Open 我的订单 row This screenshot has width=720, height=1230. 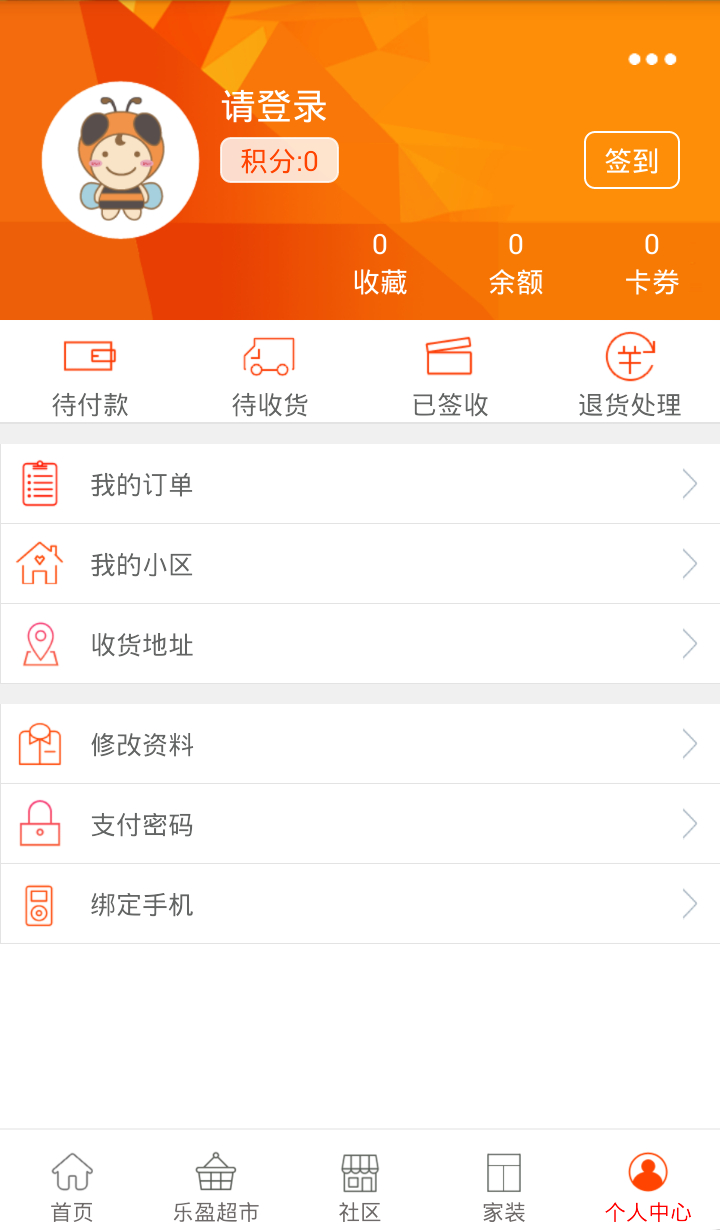tap(360, 484)
